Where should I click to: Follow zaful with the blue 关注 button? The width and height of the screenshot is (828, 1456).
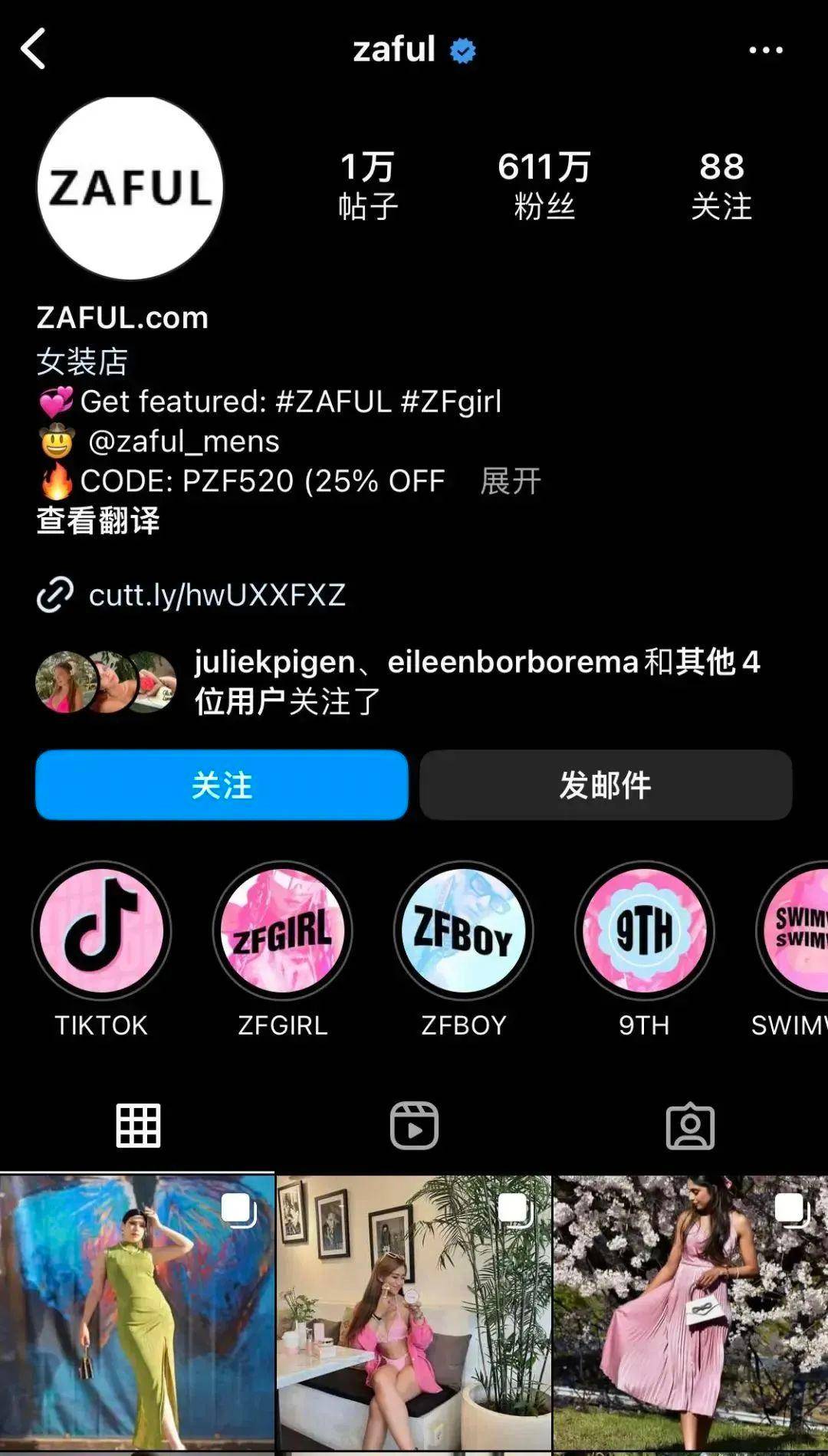click(x=222, y=785)
